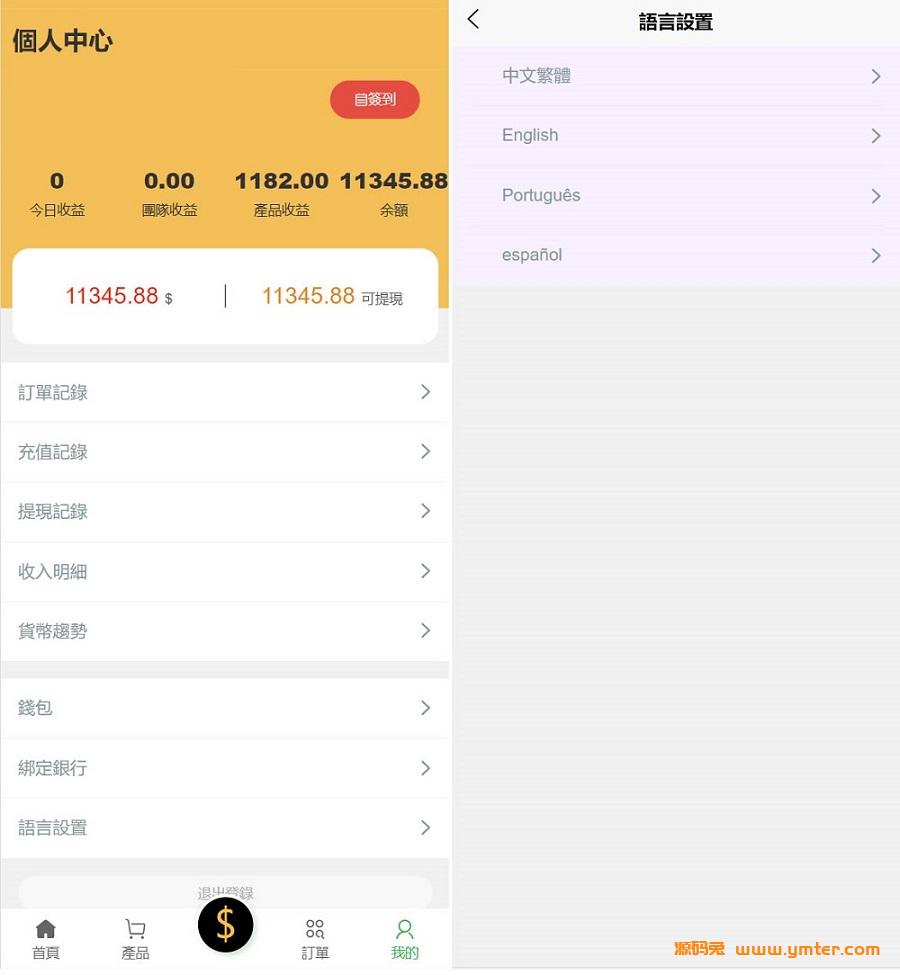Tap the 自簽到 check-in button
Image resolution: width=900 pixels, height=975 pixels.
click(375, 100)
